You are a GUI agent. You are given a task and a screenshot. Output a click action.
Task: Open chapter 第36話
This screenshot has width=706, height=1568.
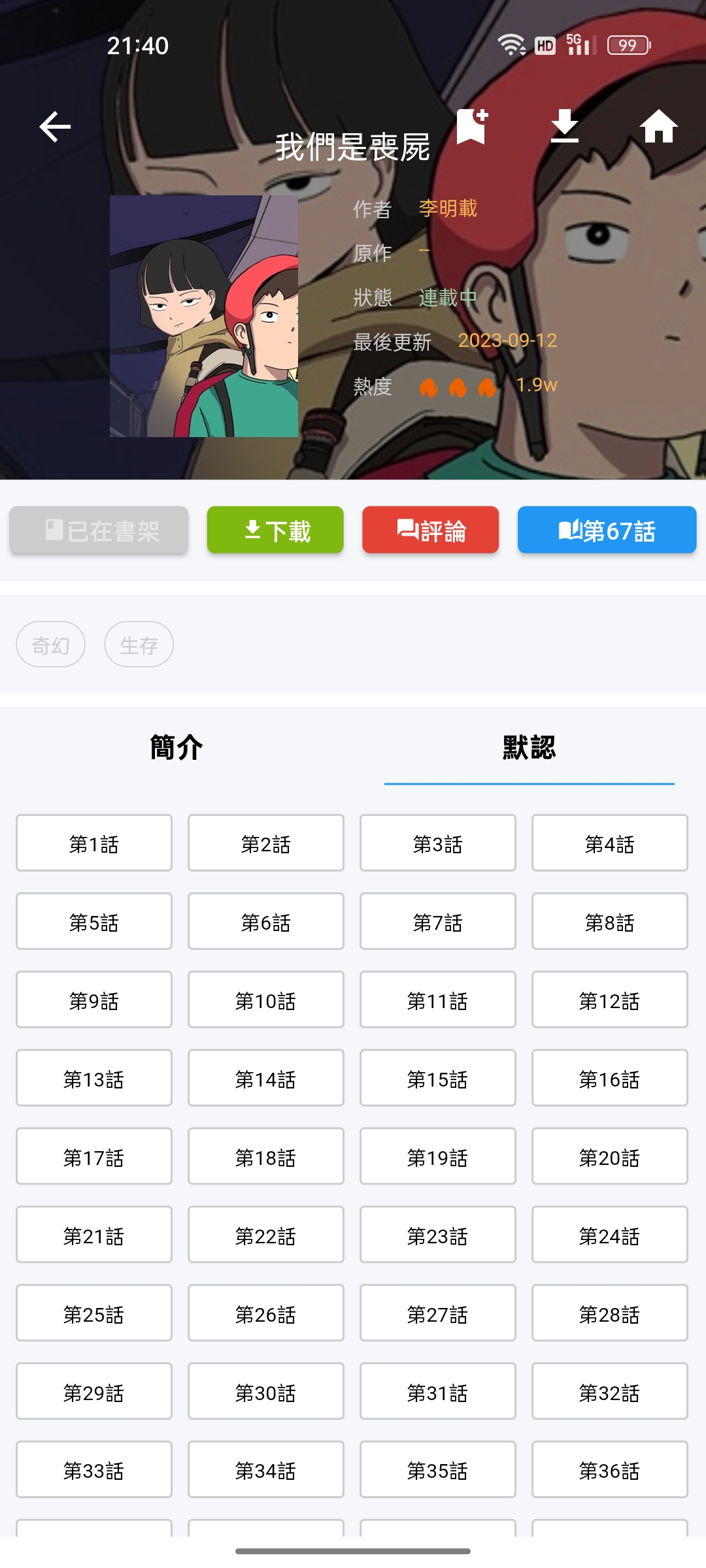click(610, 1469)
